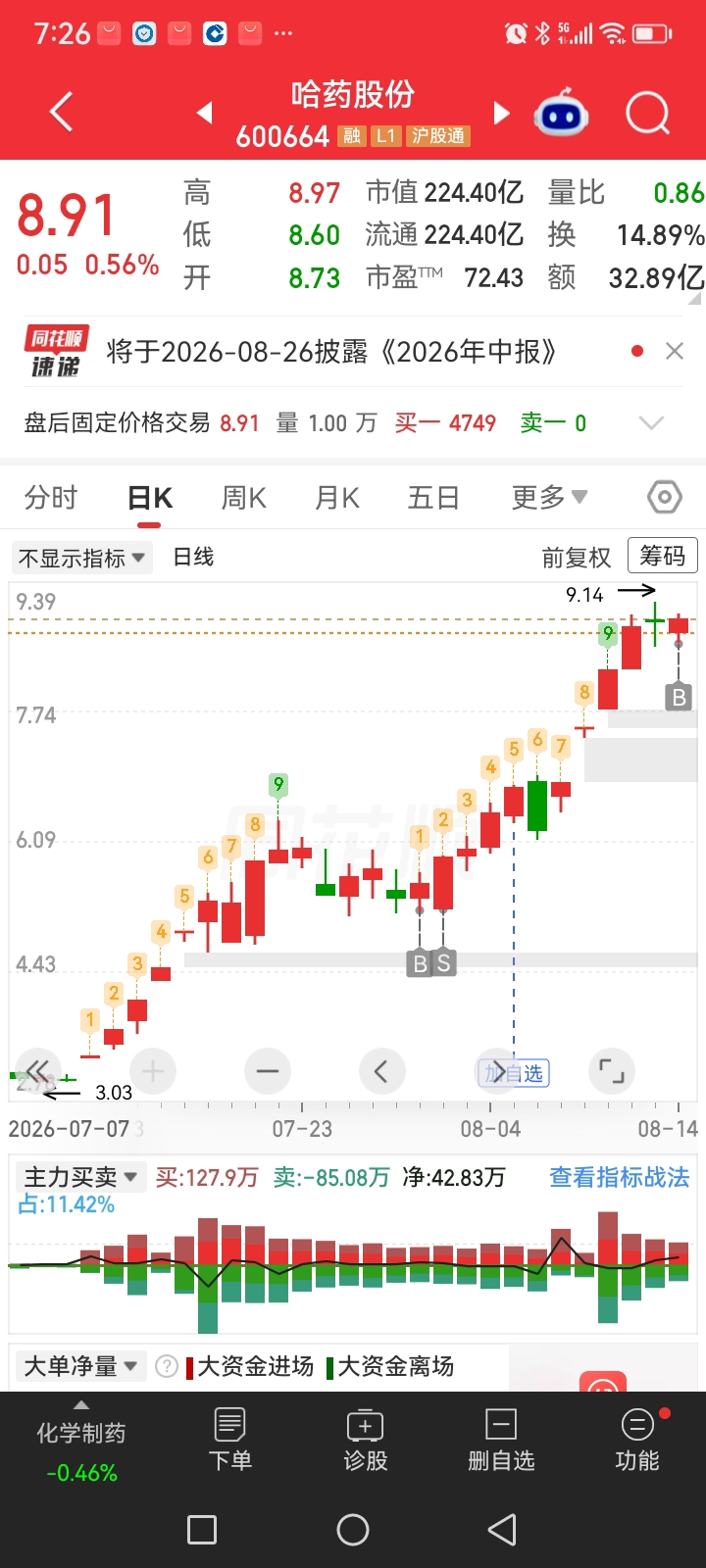Open the robot assistant icon
Viewport: 706px width, 1568px height.
click(561, 113)
